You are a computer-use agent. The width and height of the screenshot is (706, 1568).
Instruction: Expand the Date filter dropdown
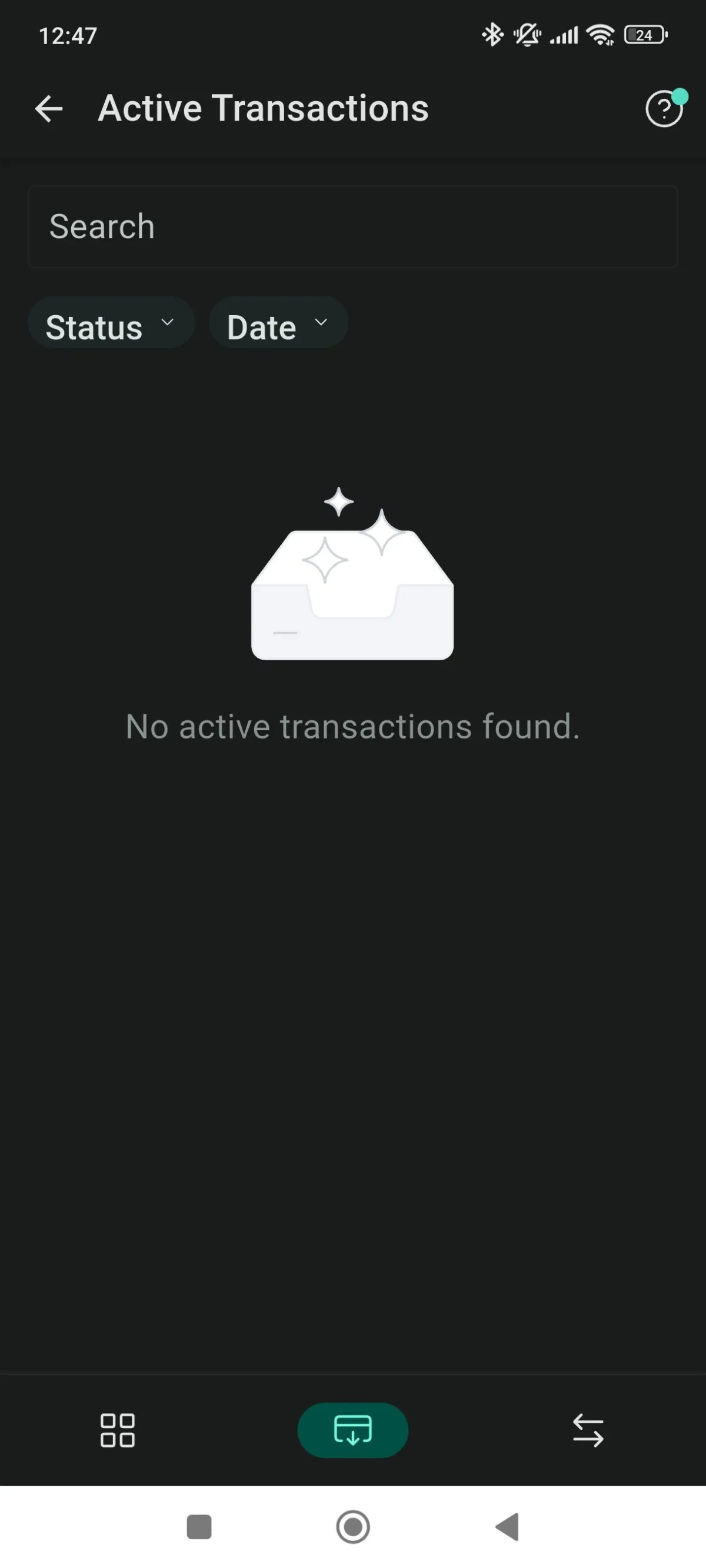pos(278,323)
